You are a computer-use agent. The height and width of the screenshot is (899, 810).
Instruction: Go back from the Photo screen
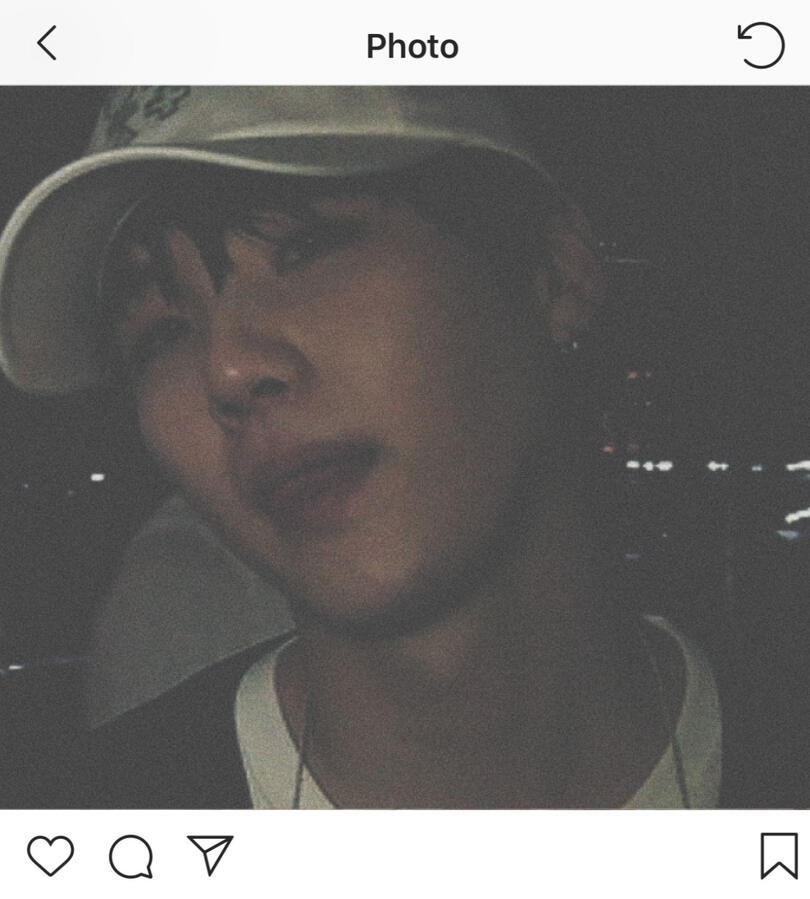point(47,44)
